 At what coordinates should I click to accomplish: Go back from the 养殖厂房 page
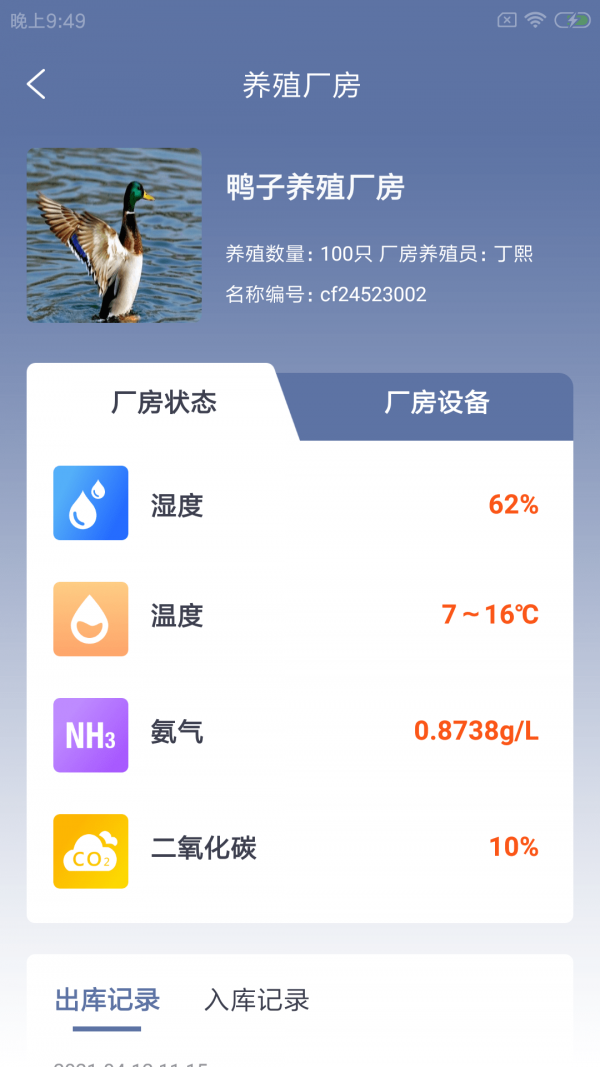[37, 85]
